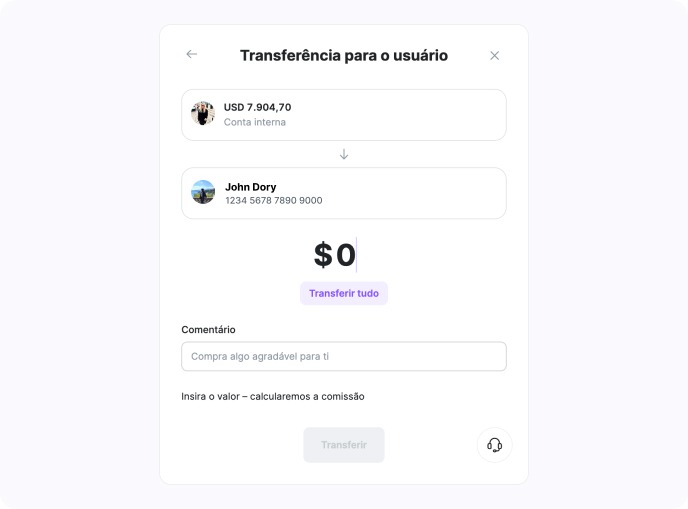Focus the Comentário text field
Viewport: 688px width, 509px height.
[x=343, y=356]
